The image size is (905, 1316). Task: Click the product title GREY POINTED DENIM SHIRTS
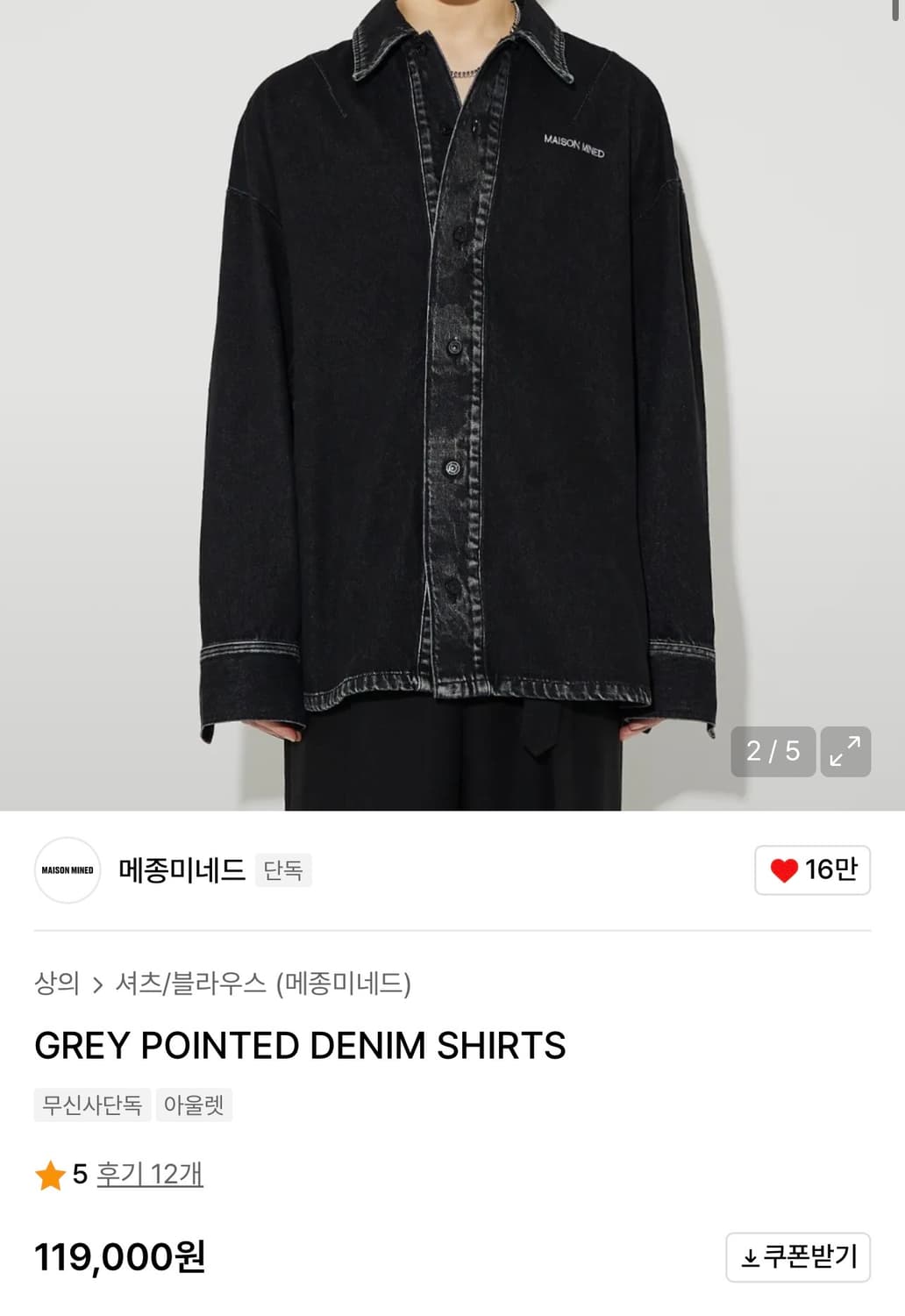click(301, 1047)
